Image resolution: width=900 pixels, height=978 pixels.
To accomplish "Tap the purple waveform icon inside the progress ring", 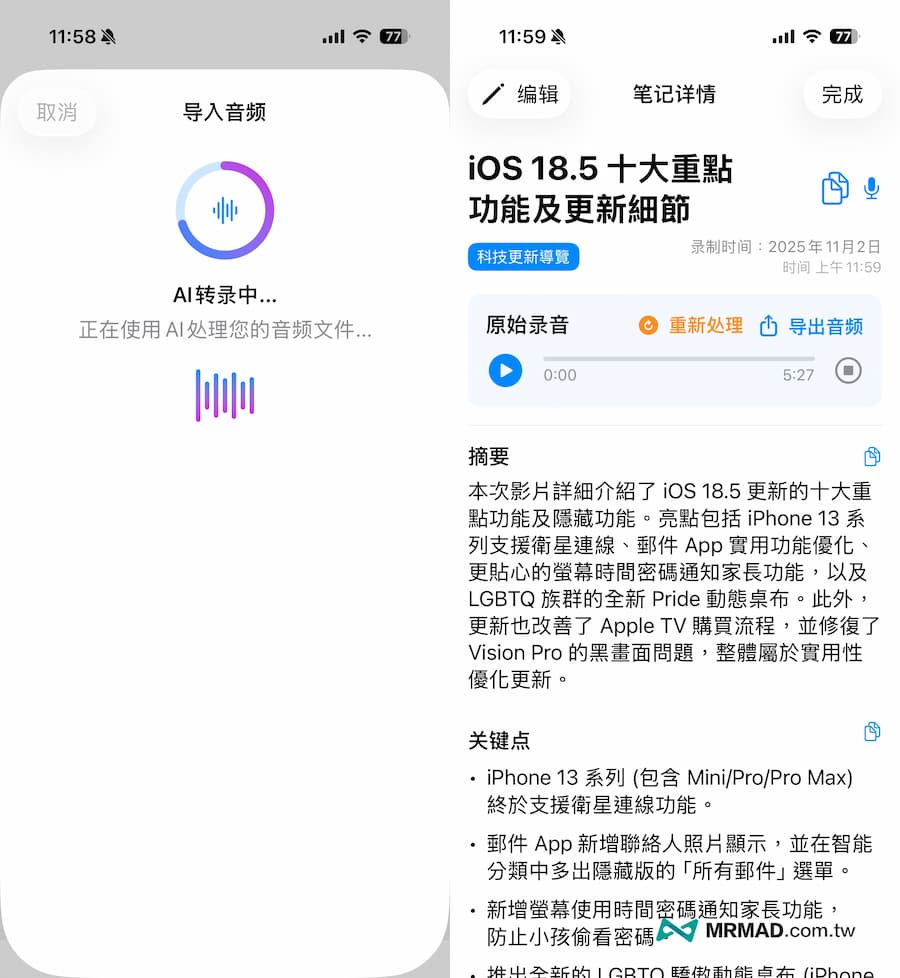I will 224,210.
